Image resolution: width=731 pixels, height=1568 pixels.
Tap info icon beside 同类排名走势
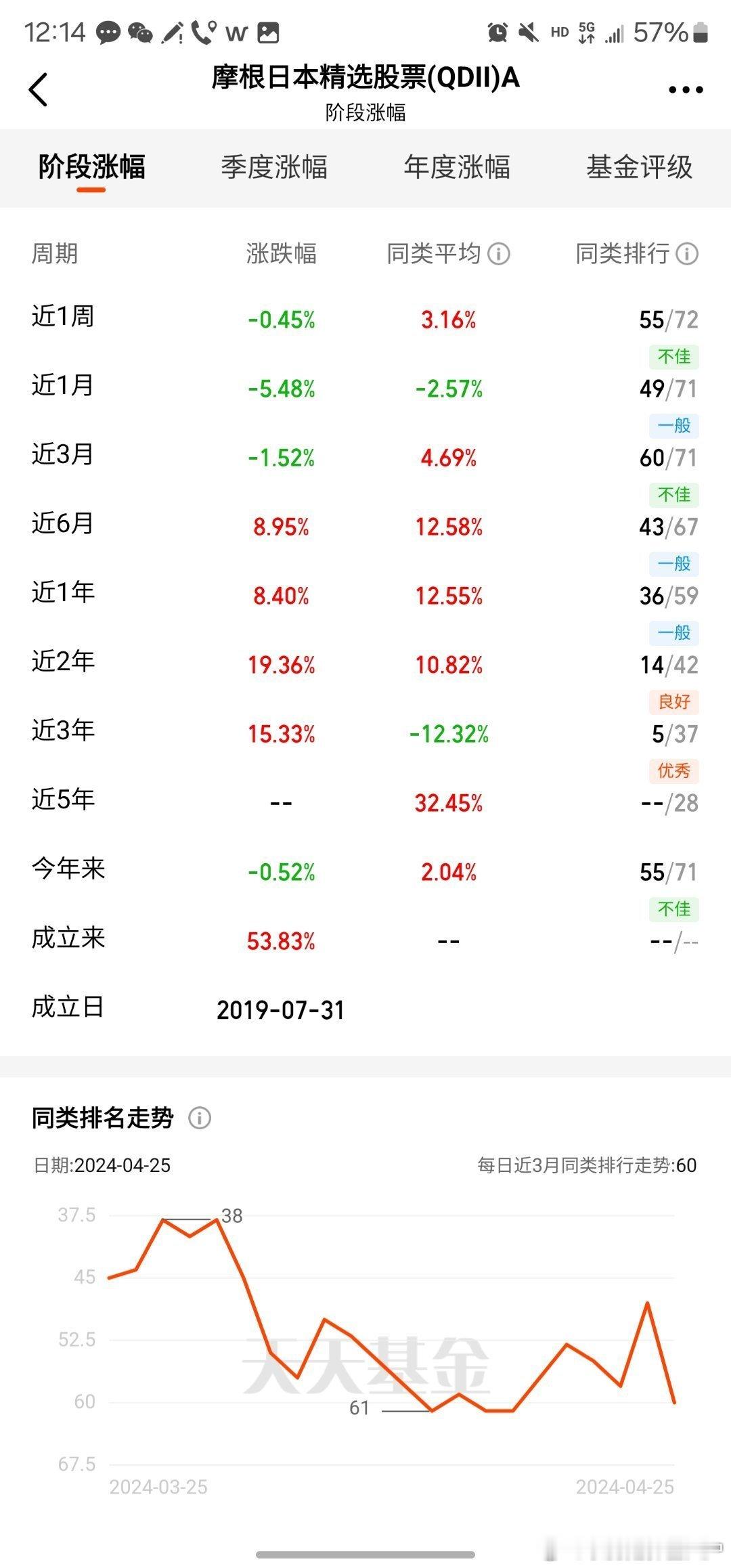pyautogui.click(x=200, y=1118)
